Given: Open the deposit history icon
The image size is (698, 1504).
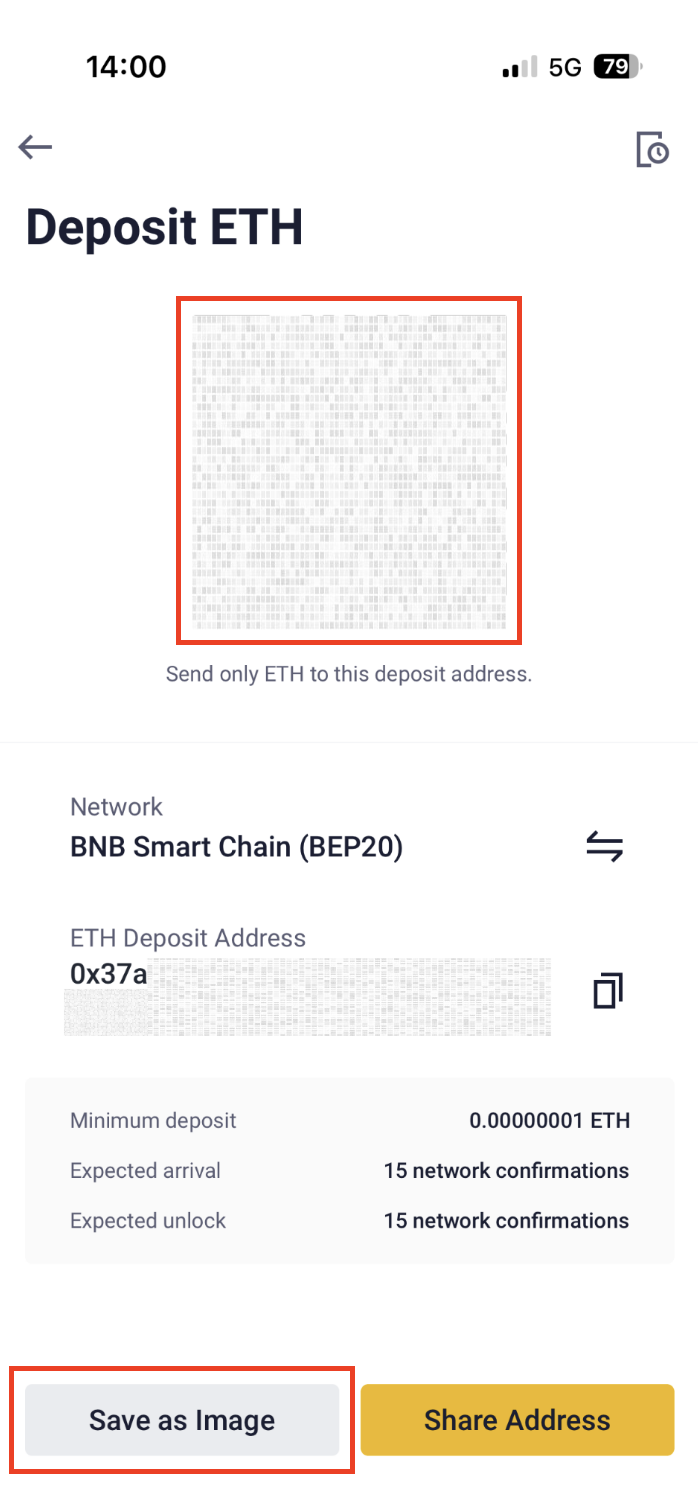Looking at the screenshot, I should [652, 149].
